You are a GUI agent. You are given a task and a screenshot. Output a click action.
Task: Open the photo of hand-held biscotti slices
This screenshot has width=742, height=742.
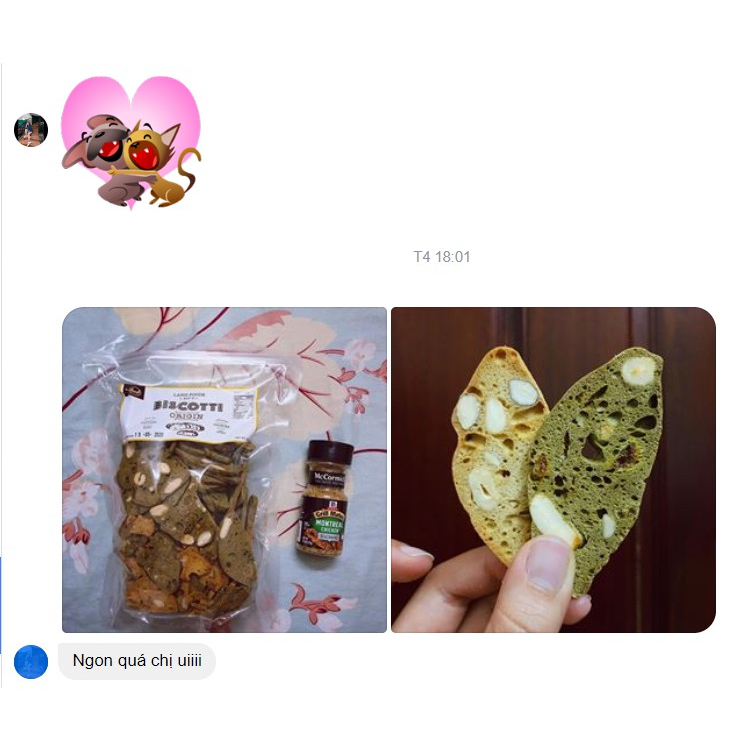point(552,470)
